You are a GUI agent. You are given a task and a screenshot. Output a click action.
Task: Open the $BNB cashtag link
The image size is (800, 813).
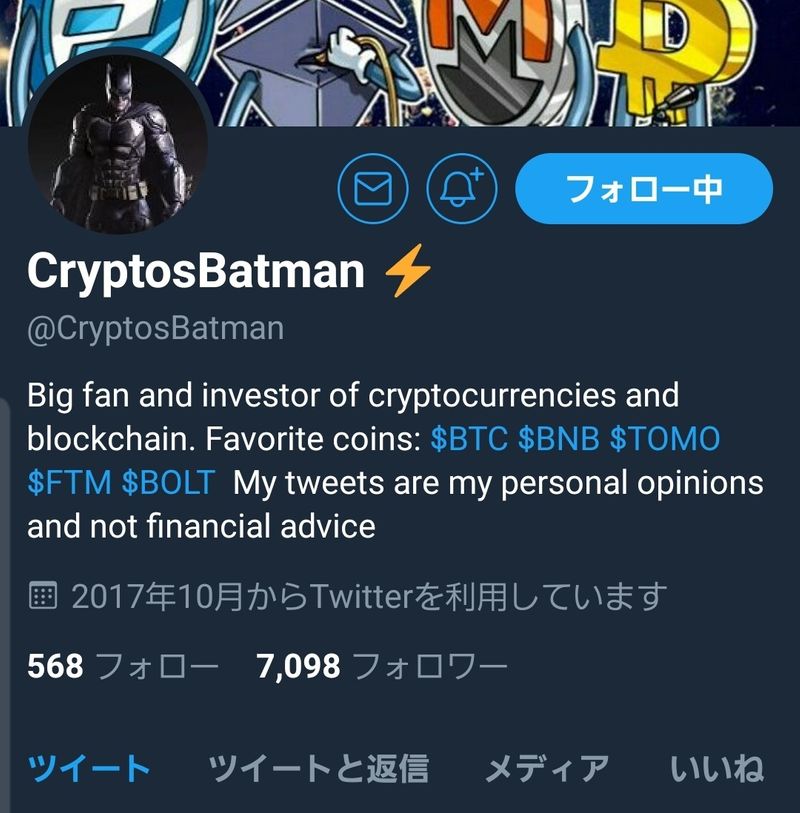(559, 438)
